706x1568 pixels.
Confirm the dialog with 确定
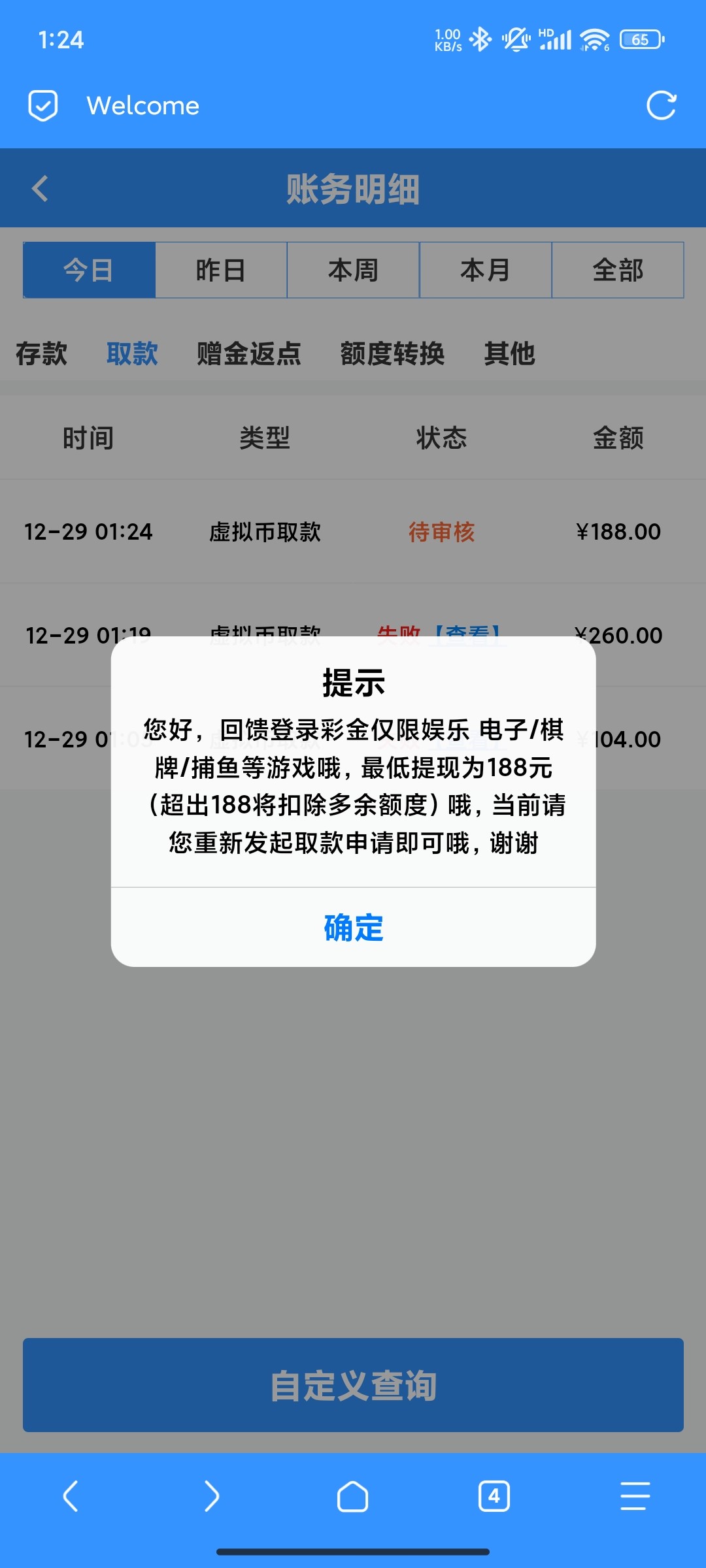pos(353,928)
